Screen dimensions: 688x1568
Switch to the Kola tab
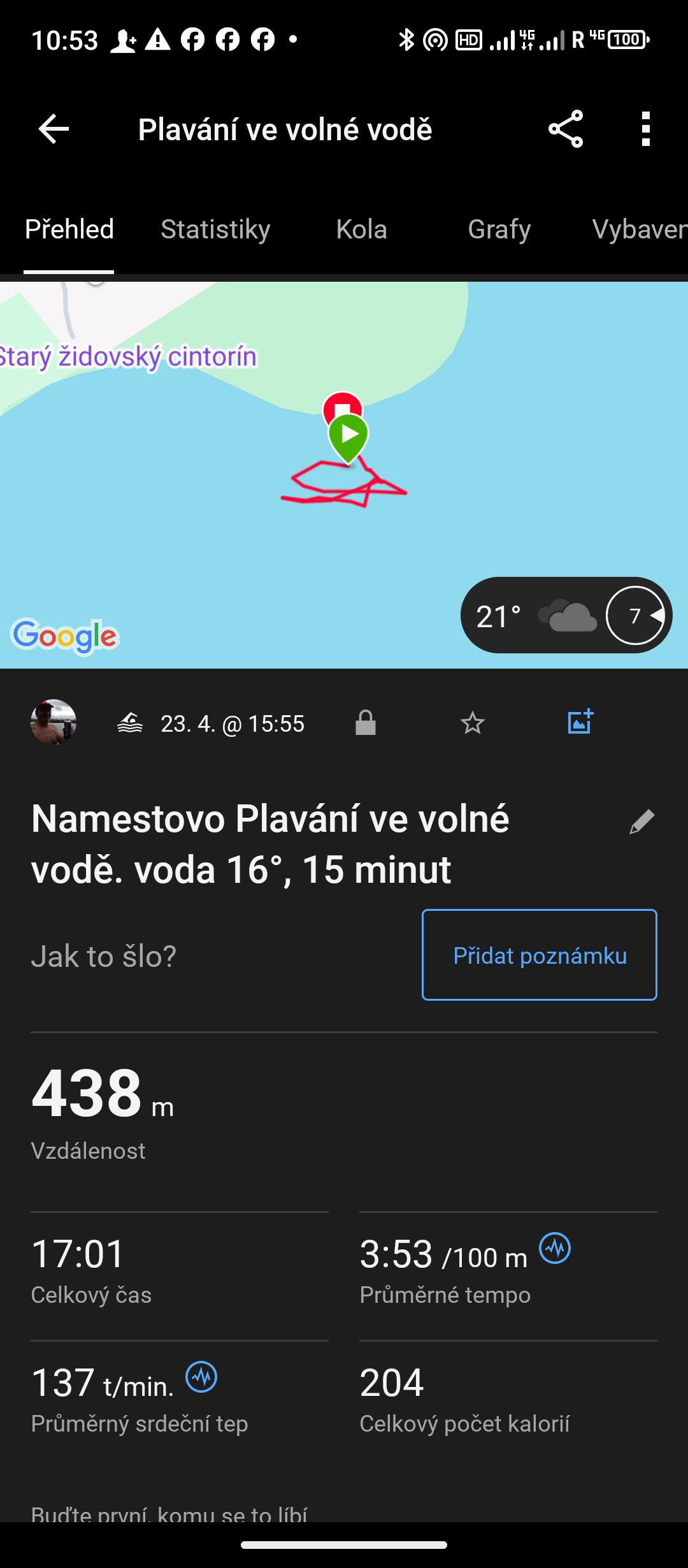tap(361, 229)
